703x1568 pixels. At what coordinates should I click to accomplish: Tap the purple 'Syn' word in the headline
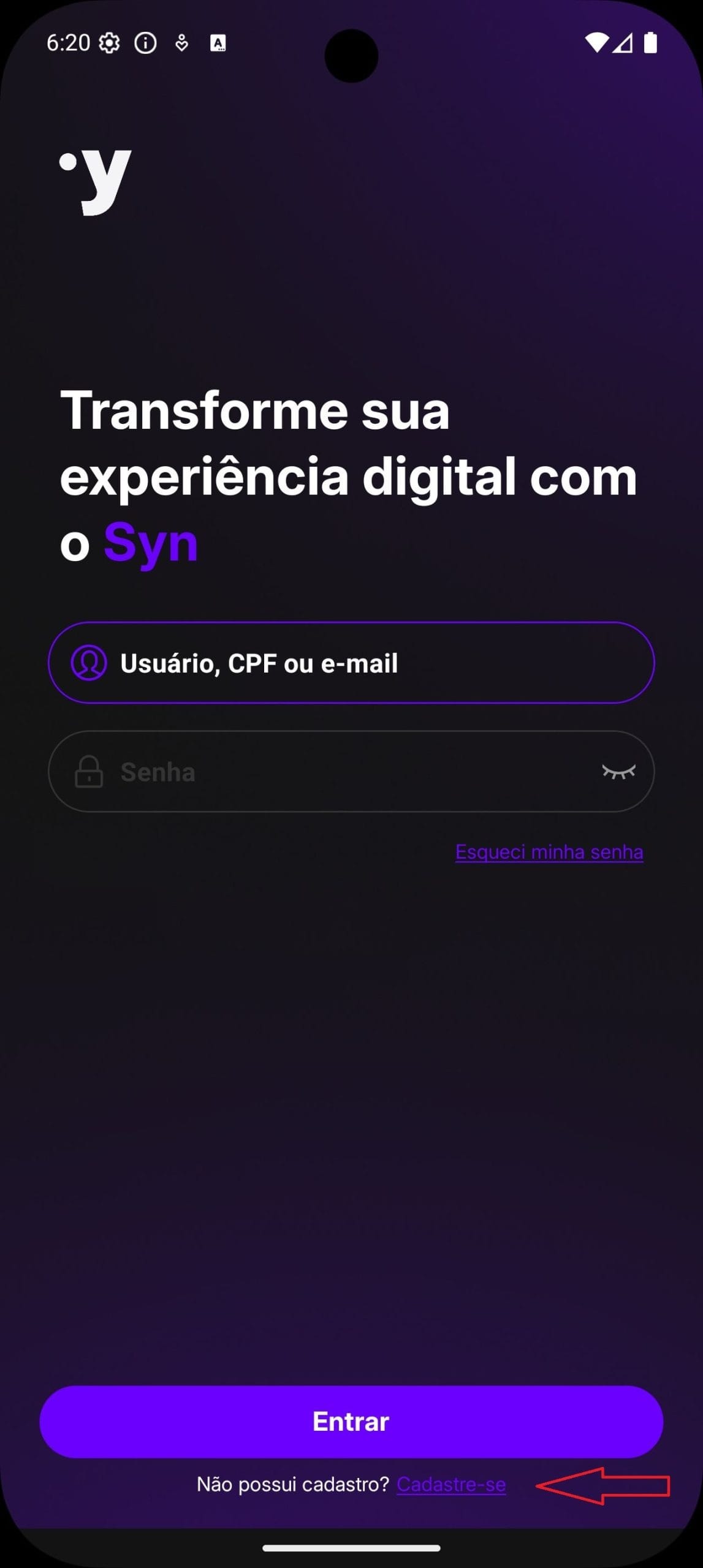pos(150,543)
